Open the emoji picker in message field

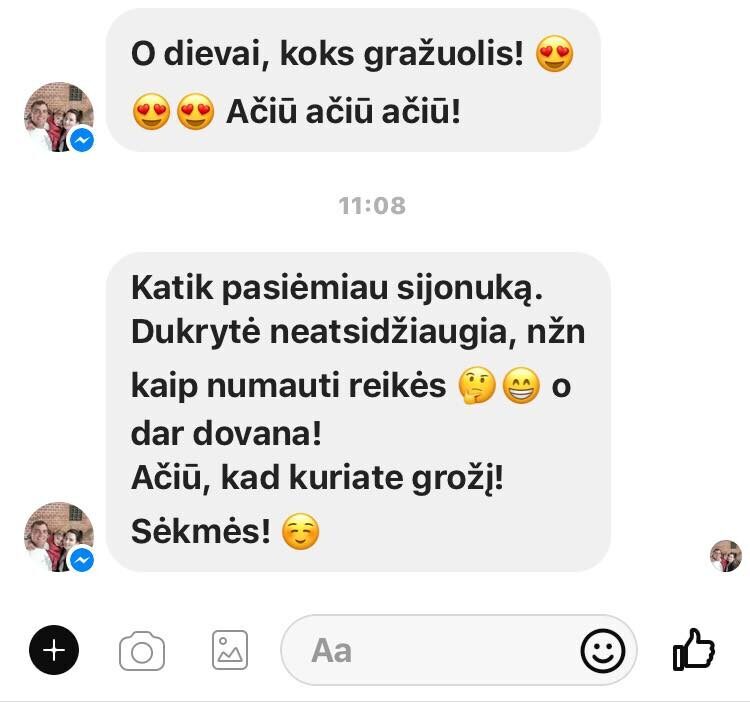(x=602, y=652)
